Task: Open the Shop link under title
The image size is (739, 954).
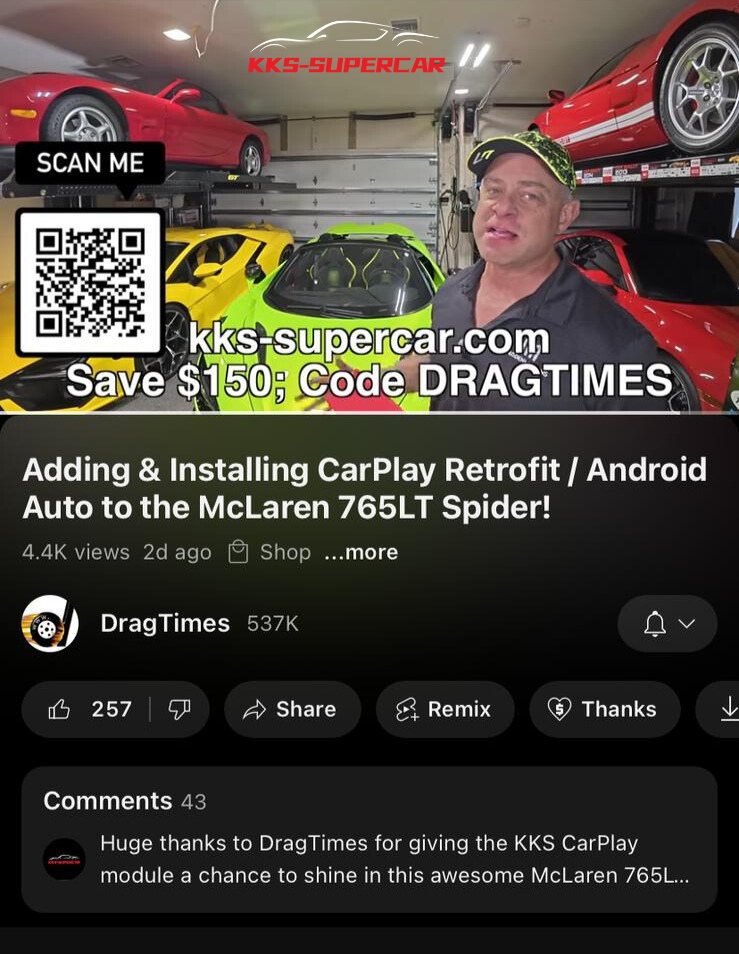Action: point(270,552)
